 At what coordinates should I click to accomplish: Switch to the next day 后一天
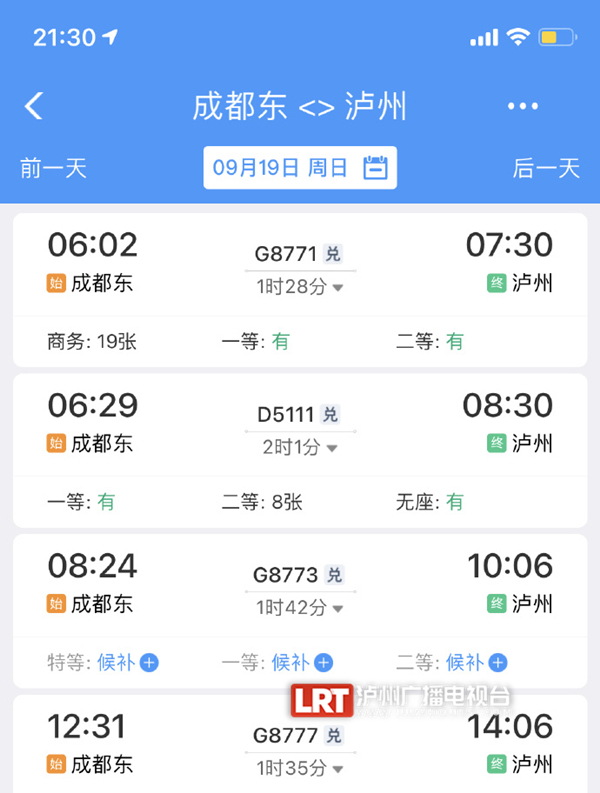coord(546,168)
